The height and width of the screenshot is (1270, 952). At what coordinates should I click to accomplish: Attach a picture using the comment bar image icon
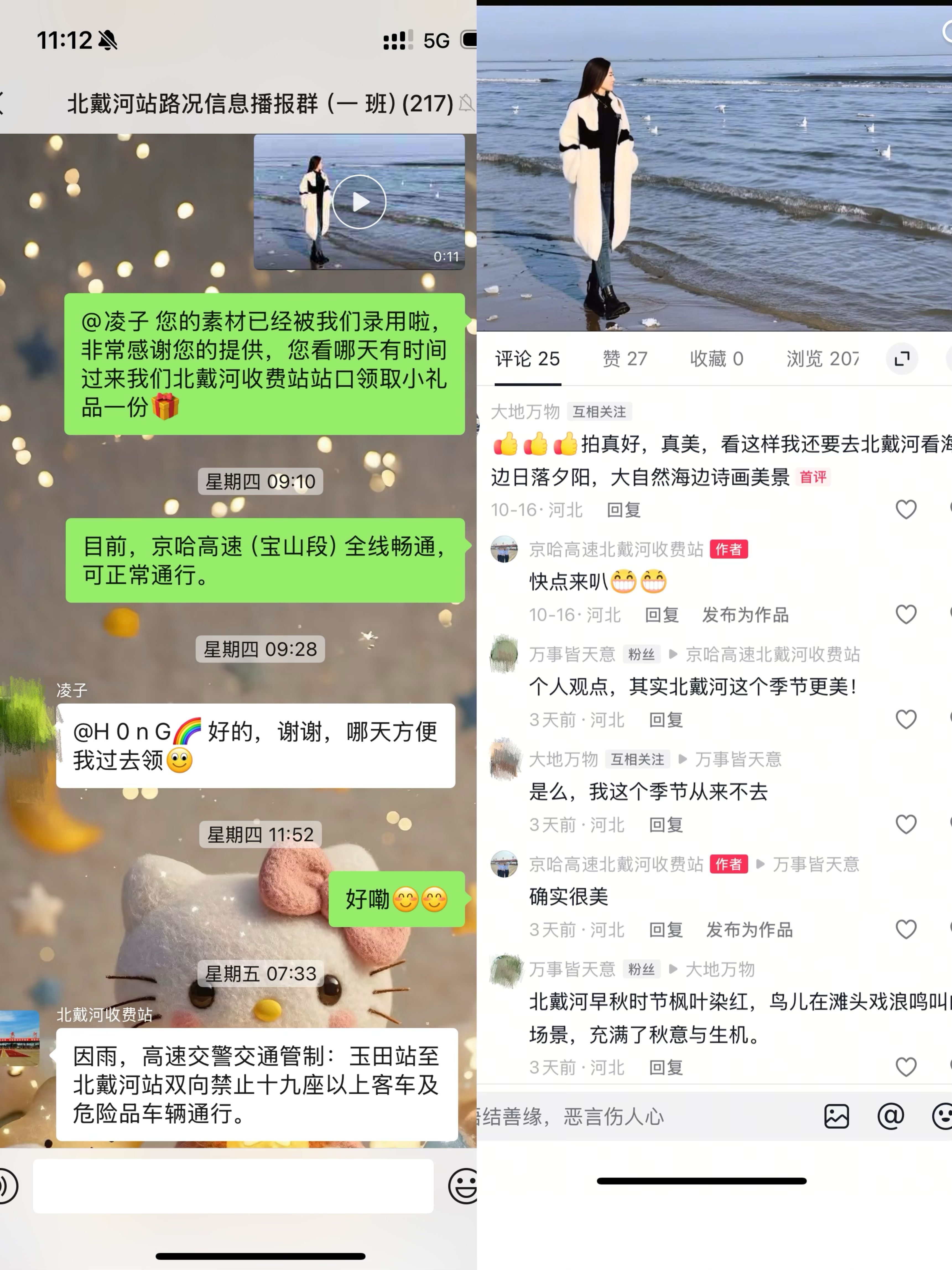(x=836, y=1117)
